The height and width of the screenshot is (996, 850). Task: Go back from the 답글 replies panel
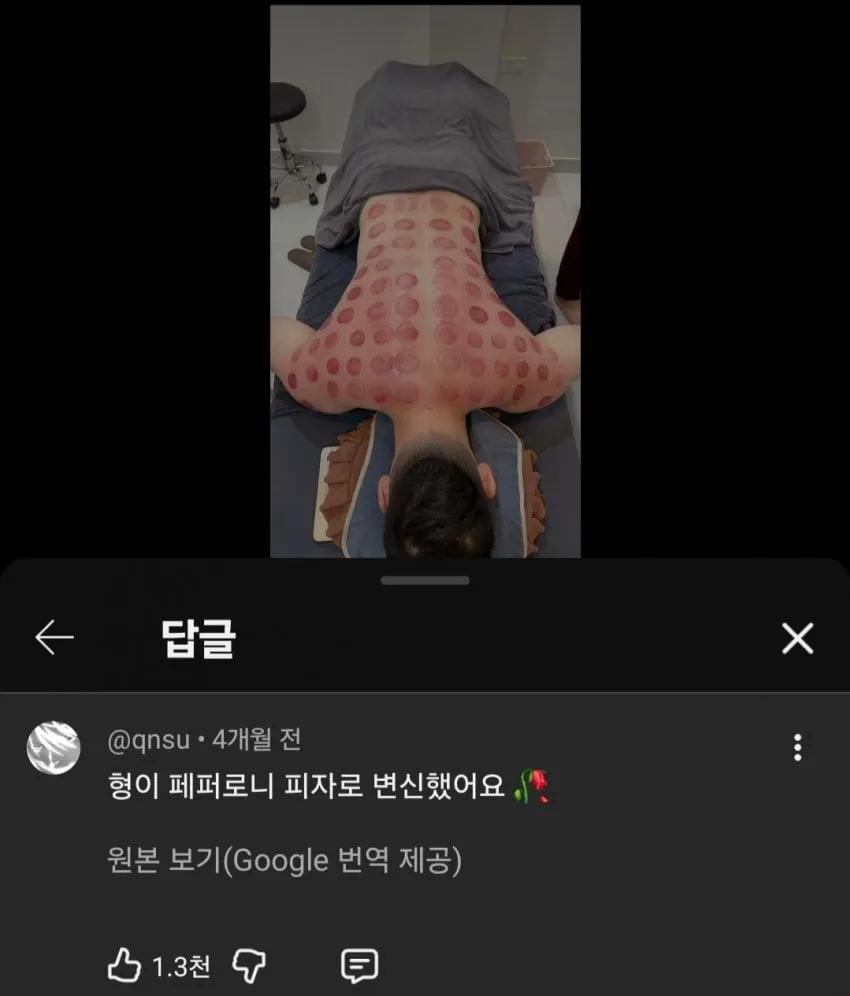pos(54,637)
